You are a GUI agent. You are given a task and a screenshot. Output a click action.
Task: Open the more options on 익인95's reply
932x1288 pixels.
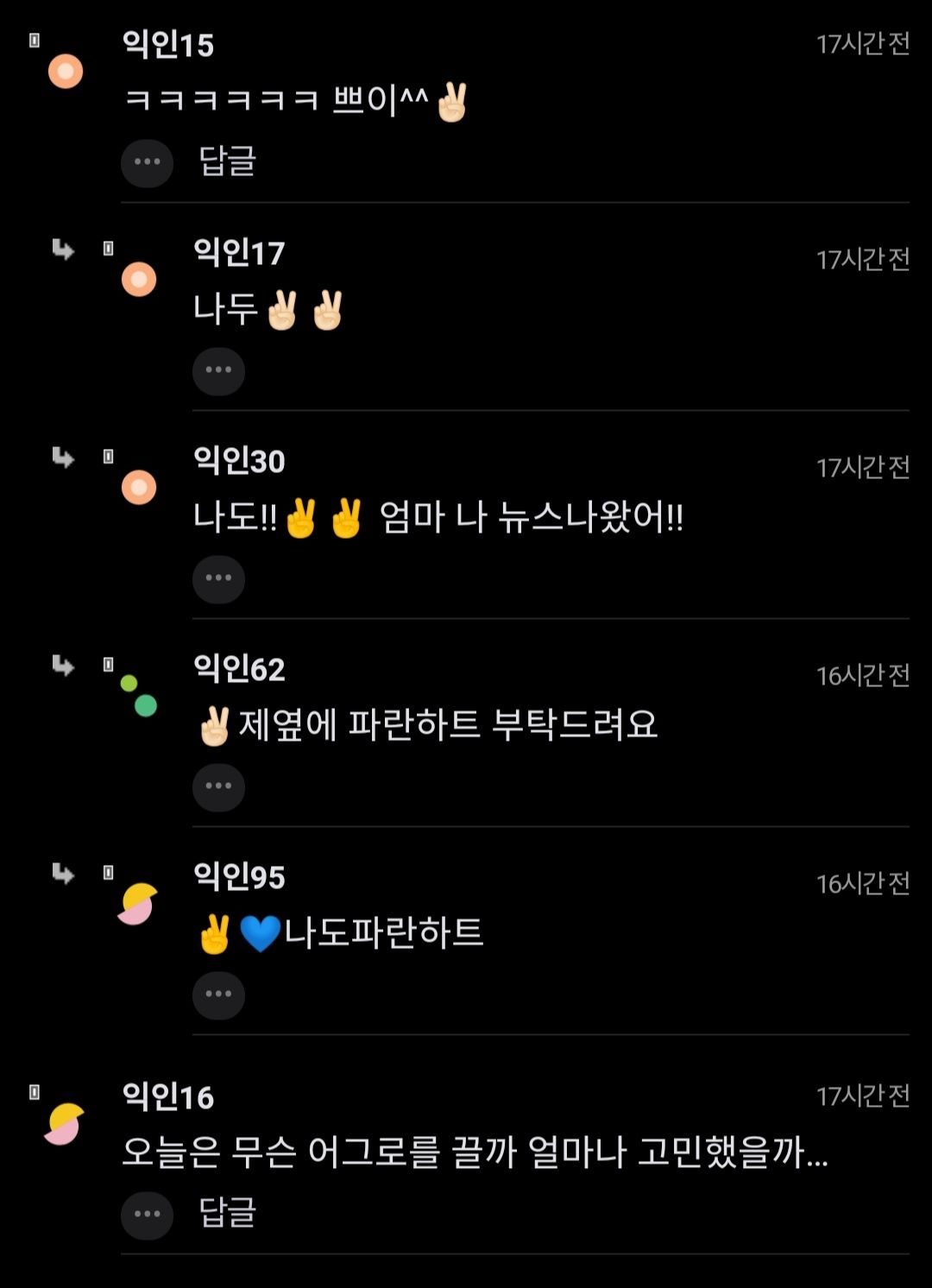click(218, 994)
